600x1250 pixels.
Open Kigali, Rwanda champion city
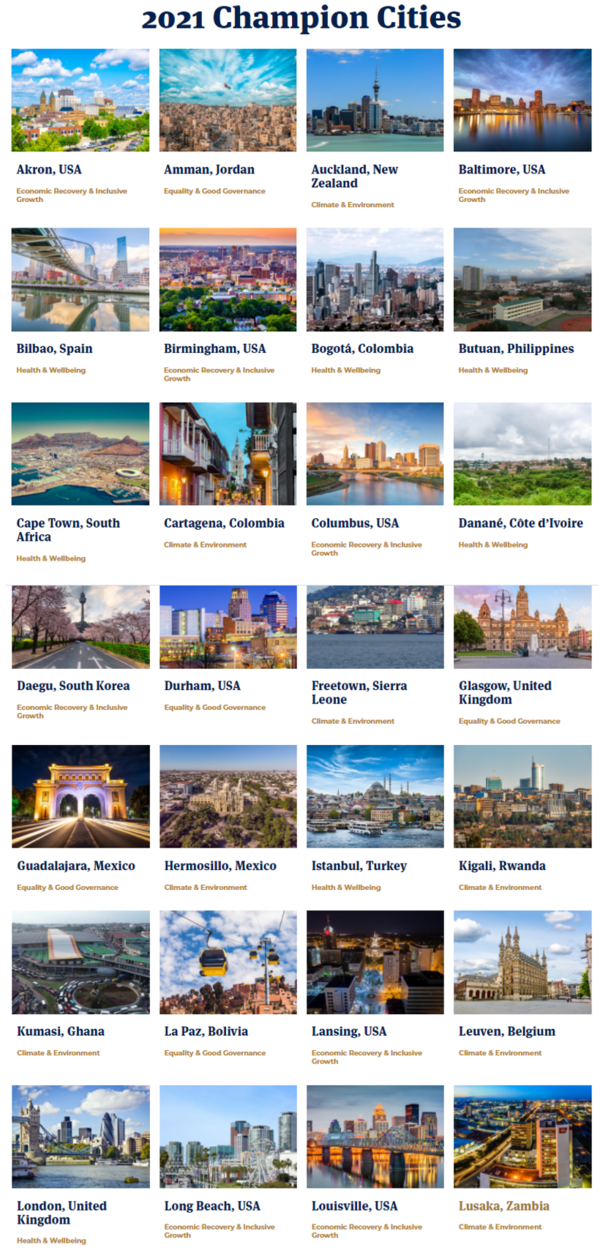[522, 796]
